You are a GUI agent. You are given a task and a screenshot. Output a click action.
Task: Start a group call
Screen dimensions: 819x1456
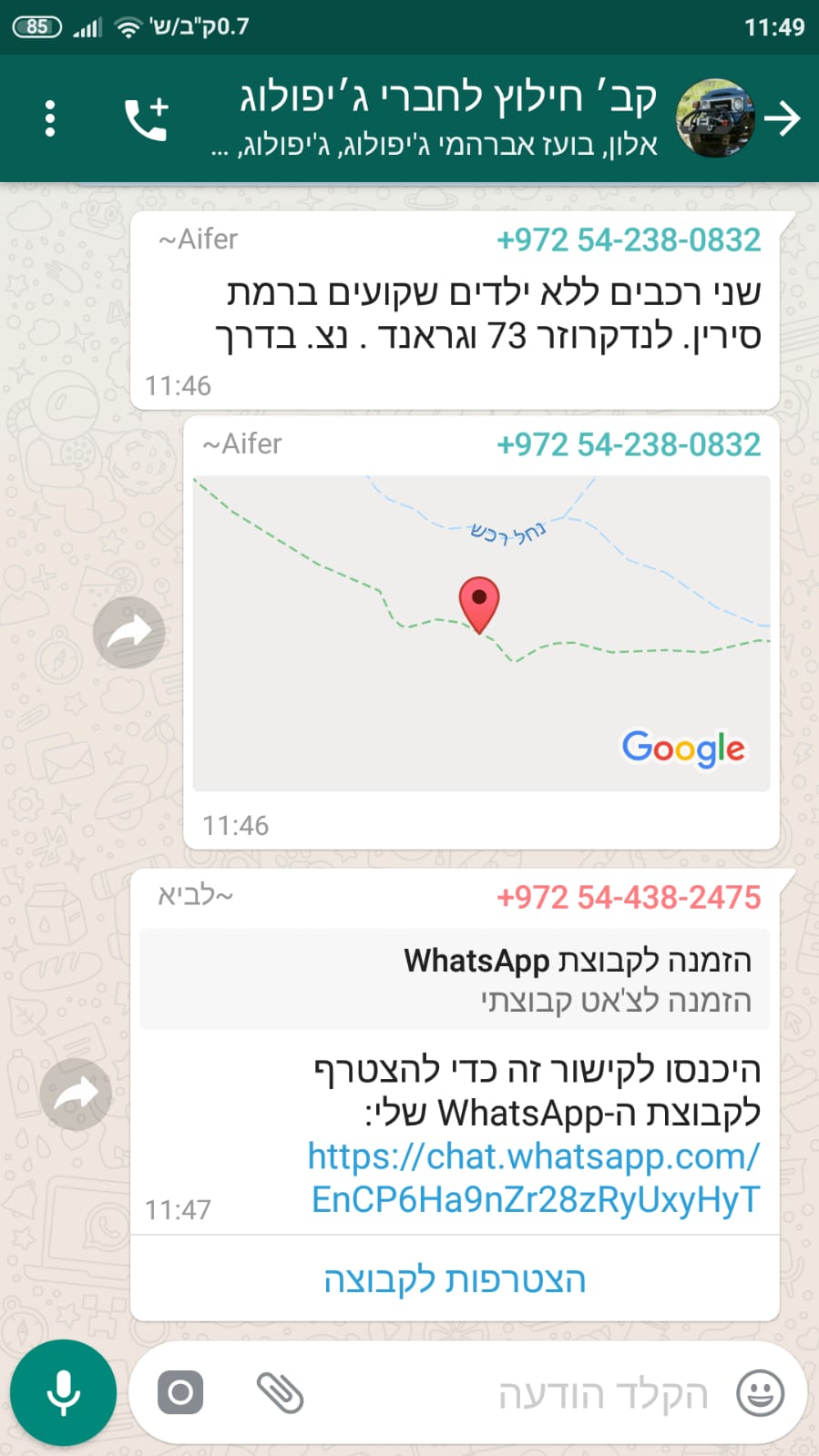[147, 118]
